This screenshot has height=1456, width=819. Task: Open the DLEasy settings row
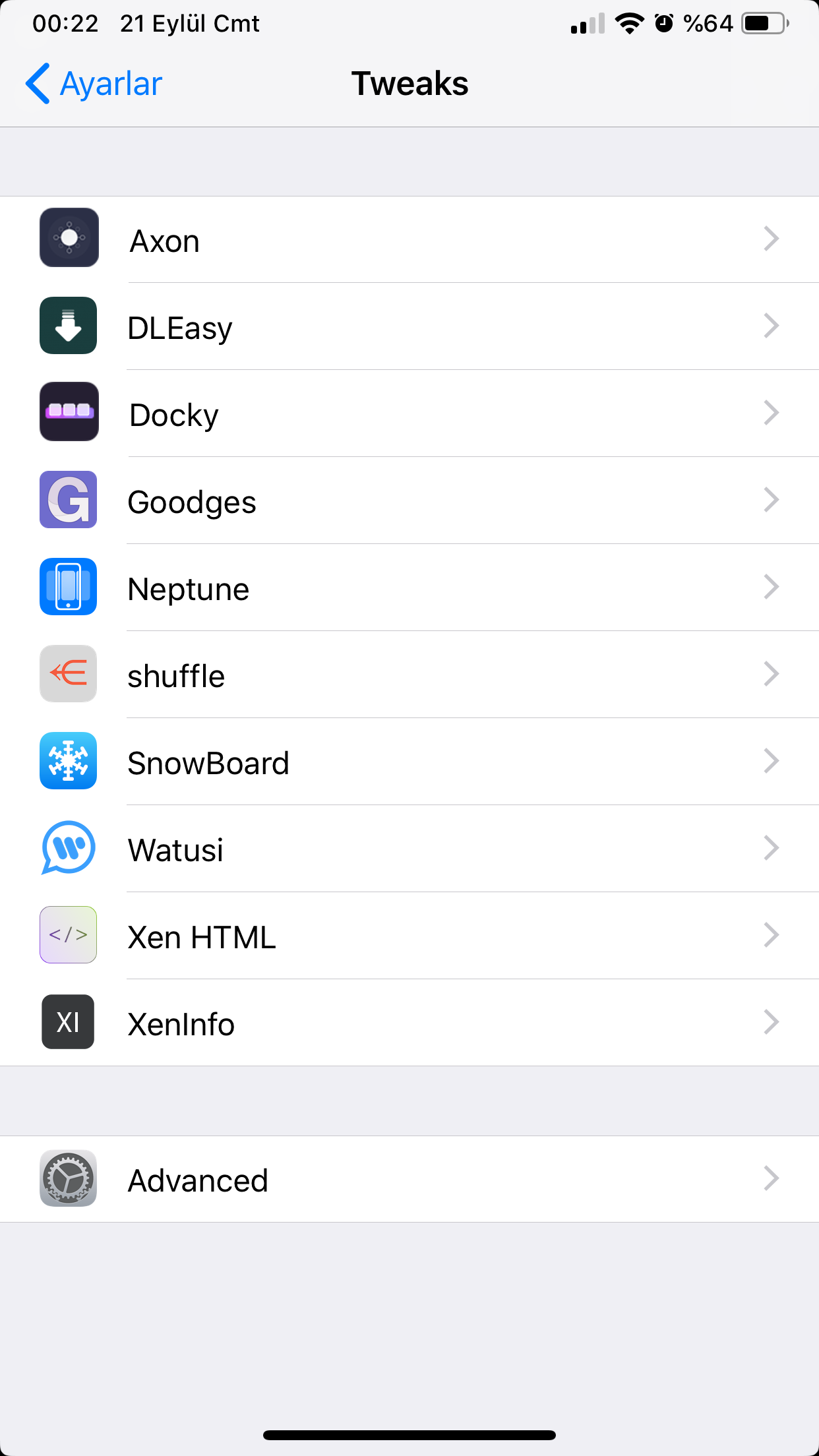coord(409,327)
